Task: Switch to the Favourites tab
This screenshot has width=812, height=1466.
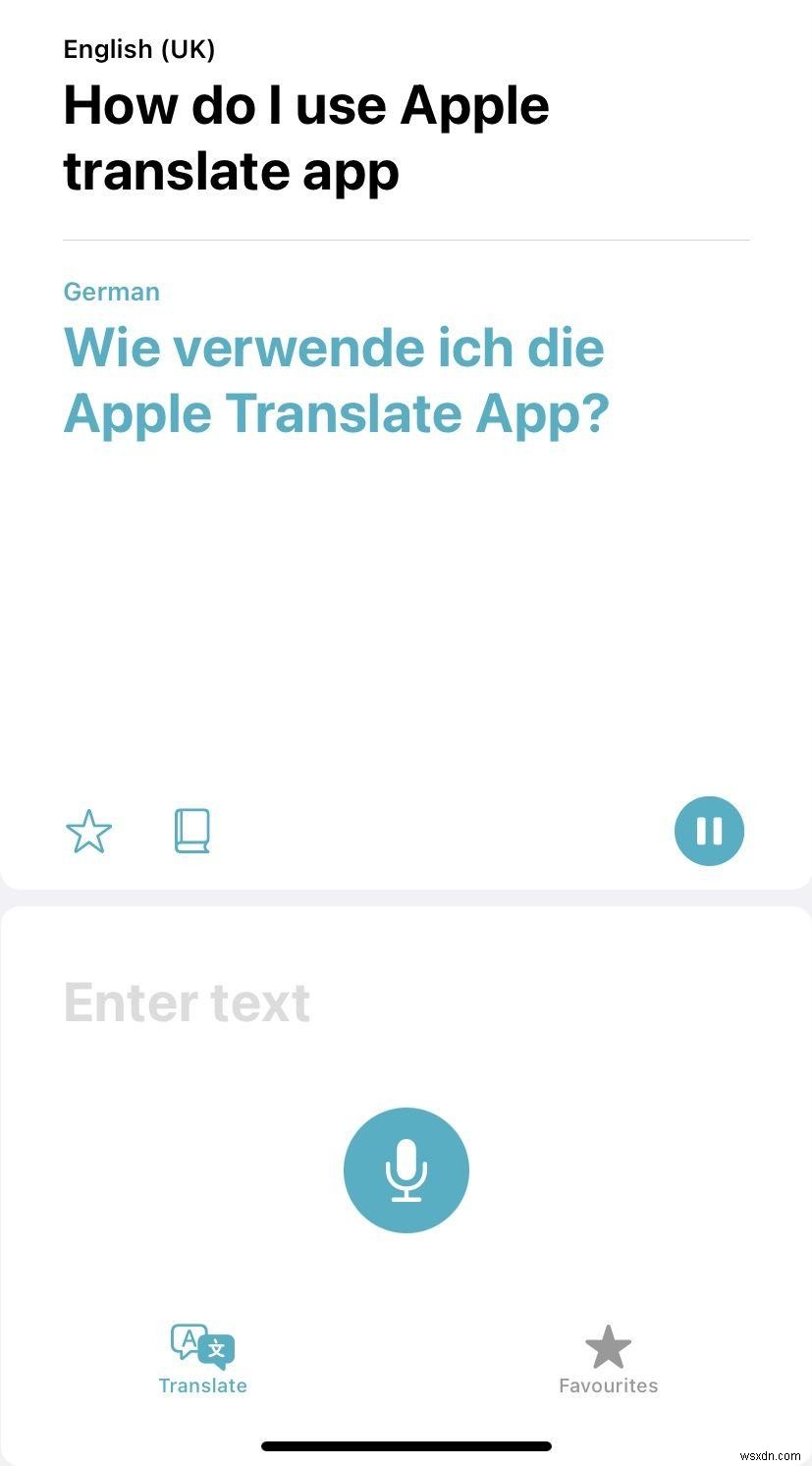Action: (608, 1360)
